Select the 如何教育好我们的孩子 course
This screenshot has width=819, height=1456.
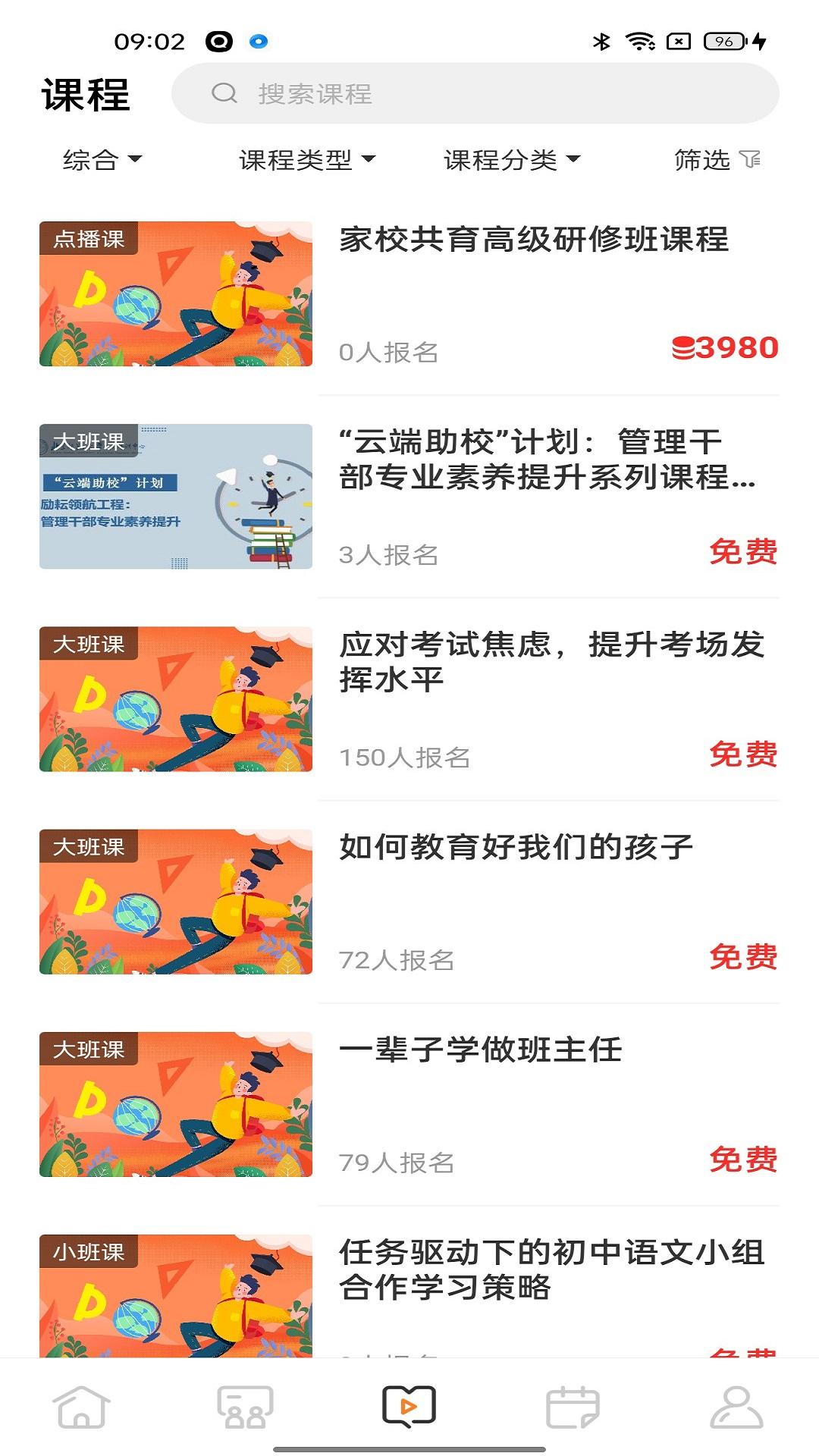tap(516, 848)
